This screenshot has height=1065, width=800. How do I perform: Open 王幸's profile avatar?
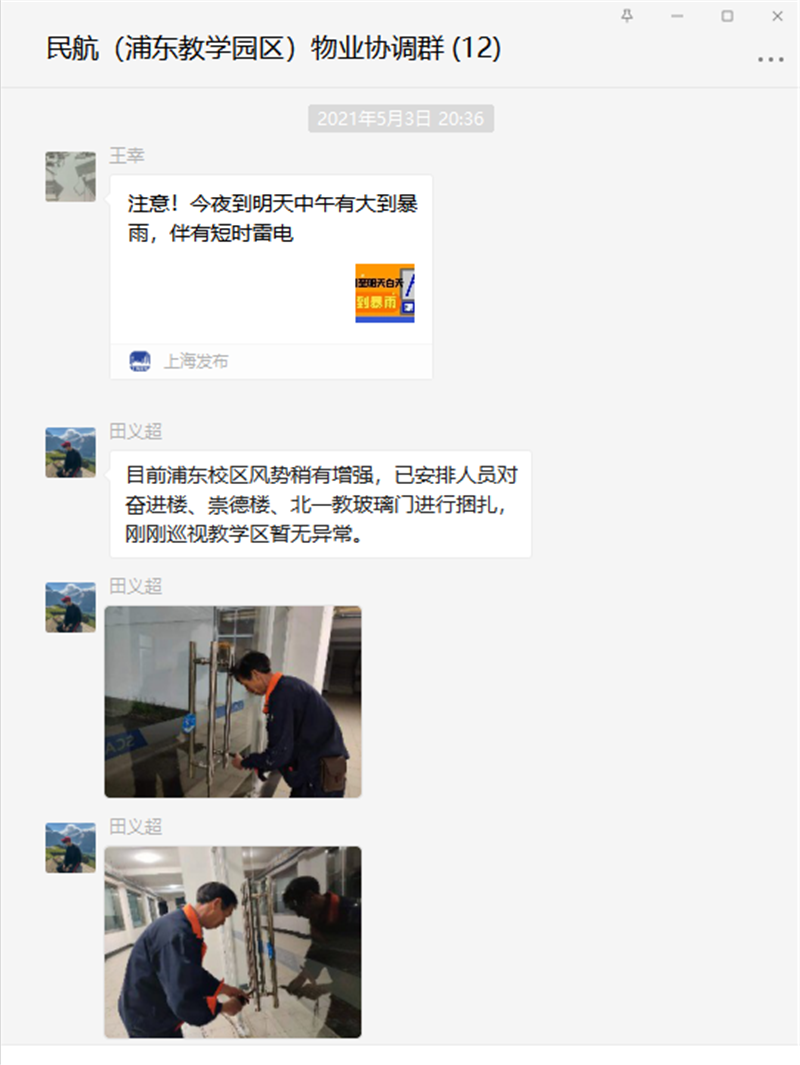click(x=70, y=177)
